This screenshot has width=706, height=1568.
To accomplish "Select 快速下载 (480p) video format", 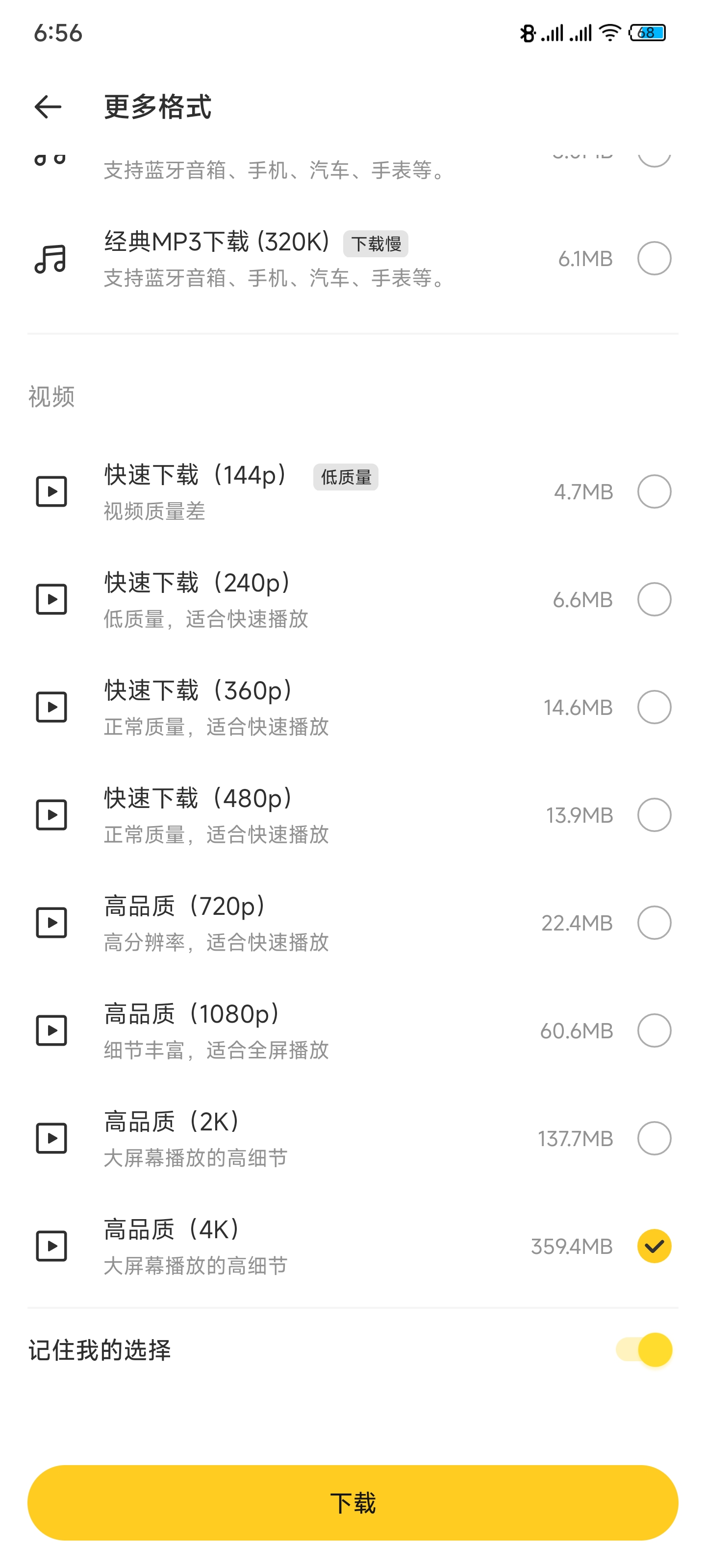I will coord(654,815).
